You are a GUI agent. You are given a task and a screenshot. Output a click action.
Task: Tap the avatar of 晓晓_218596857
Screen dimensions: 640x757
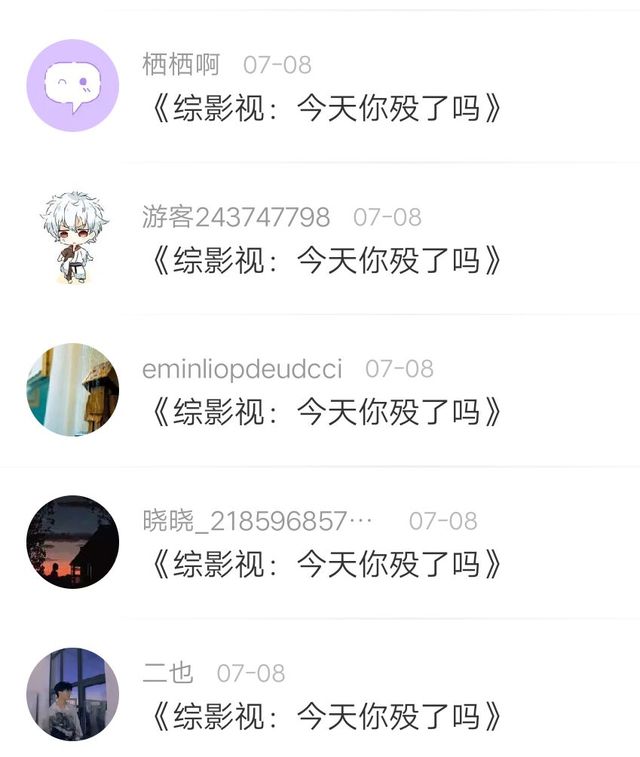coord(72,542)
